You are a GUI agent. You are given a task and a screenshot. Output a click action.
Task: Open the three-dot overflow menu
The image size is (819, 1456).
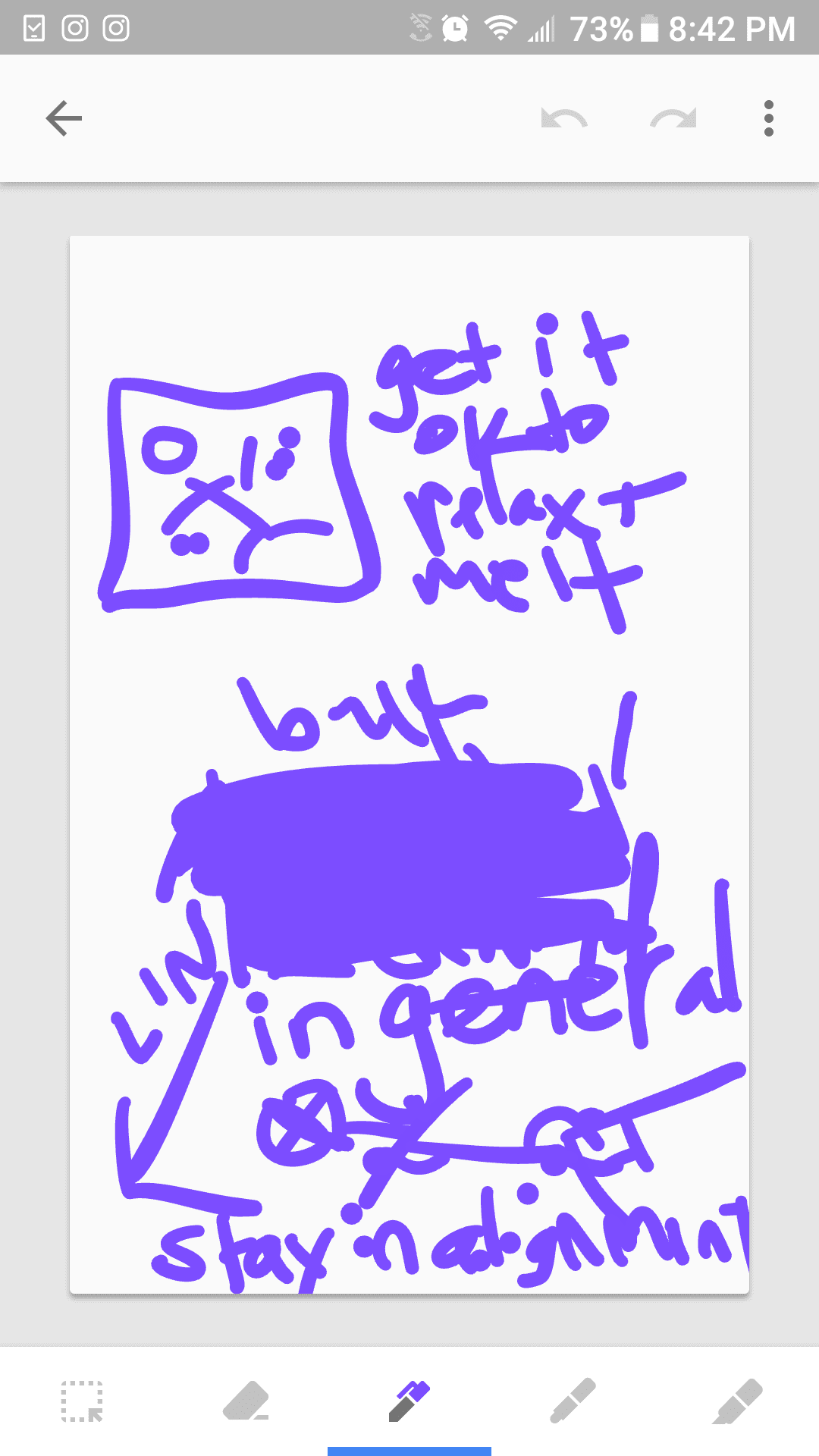click(769, 118)
